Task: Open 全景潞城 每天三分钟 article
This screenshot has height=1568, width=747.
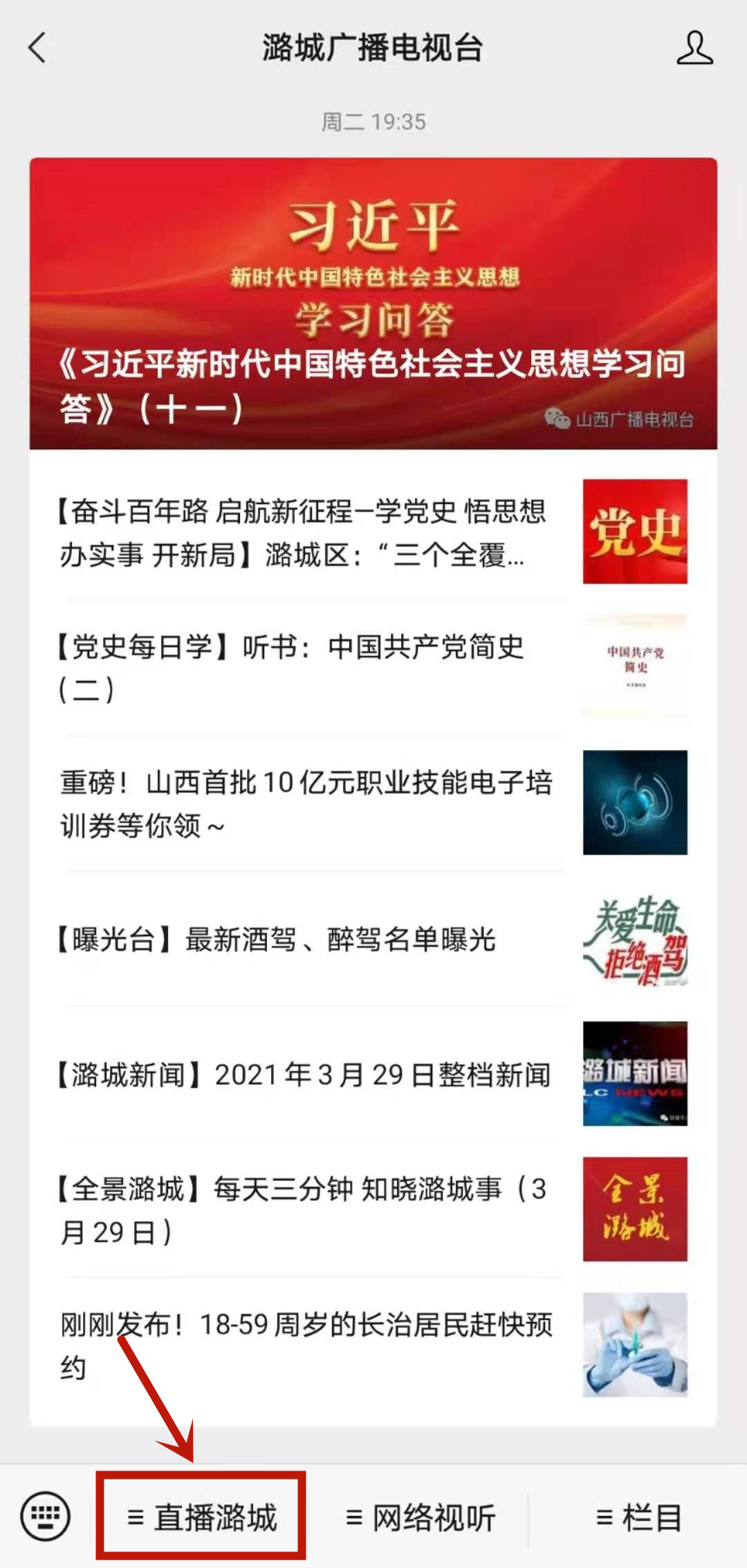Action: coord(304,1210)
